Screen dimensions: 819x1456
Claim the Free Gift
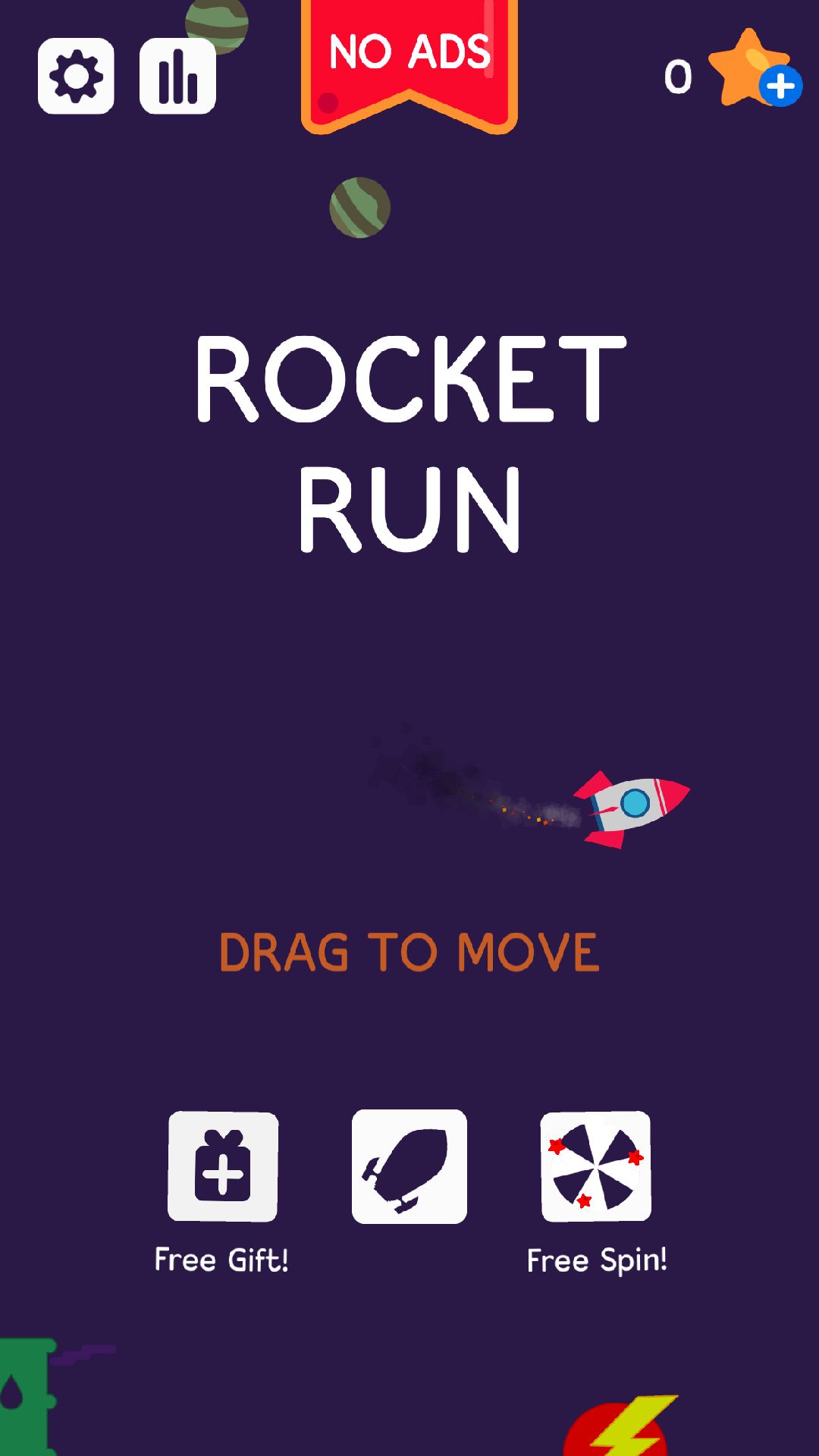tap(223, 1166)
